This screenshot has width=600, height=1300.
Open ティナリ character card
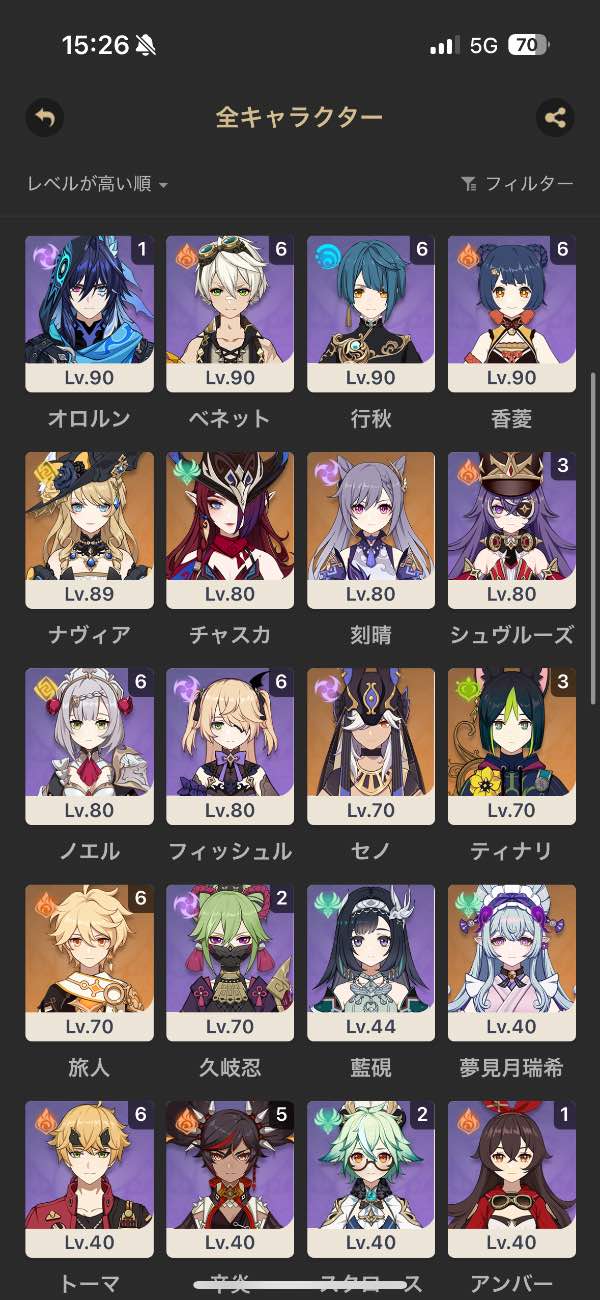click(512, 745)
